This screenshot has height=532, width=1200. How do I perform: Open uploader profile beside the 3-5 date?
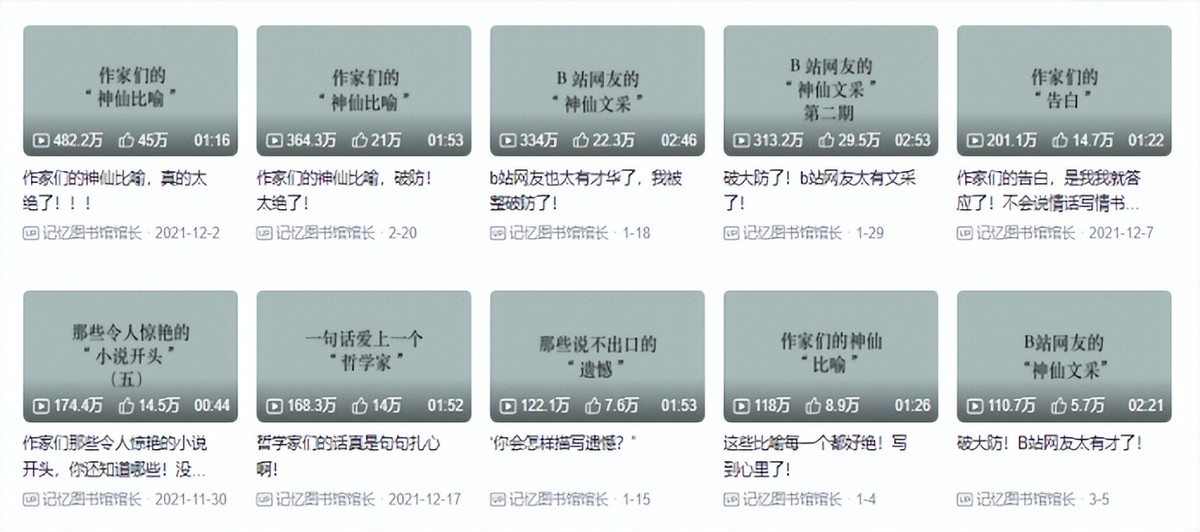(1026, 498)
